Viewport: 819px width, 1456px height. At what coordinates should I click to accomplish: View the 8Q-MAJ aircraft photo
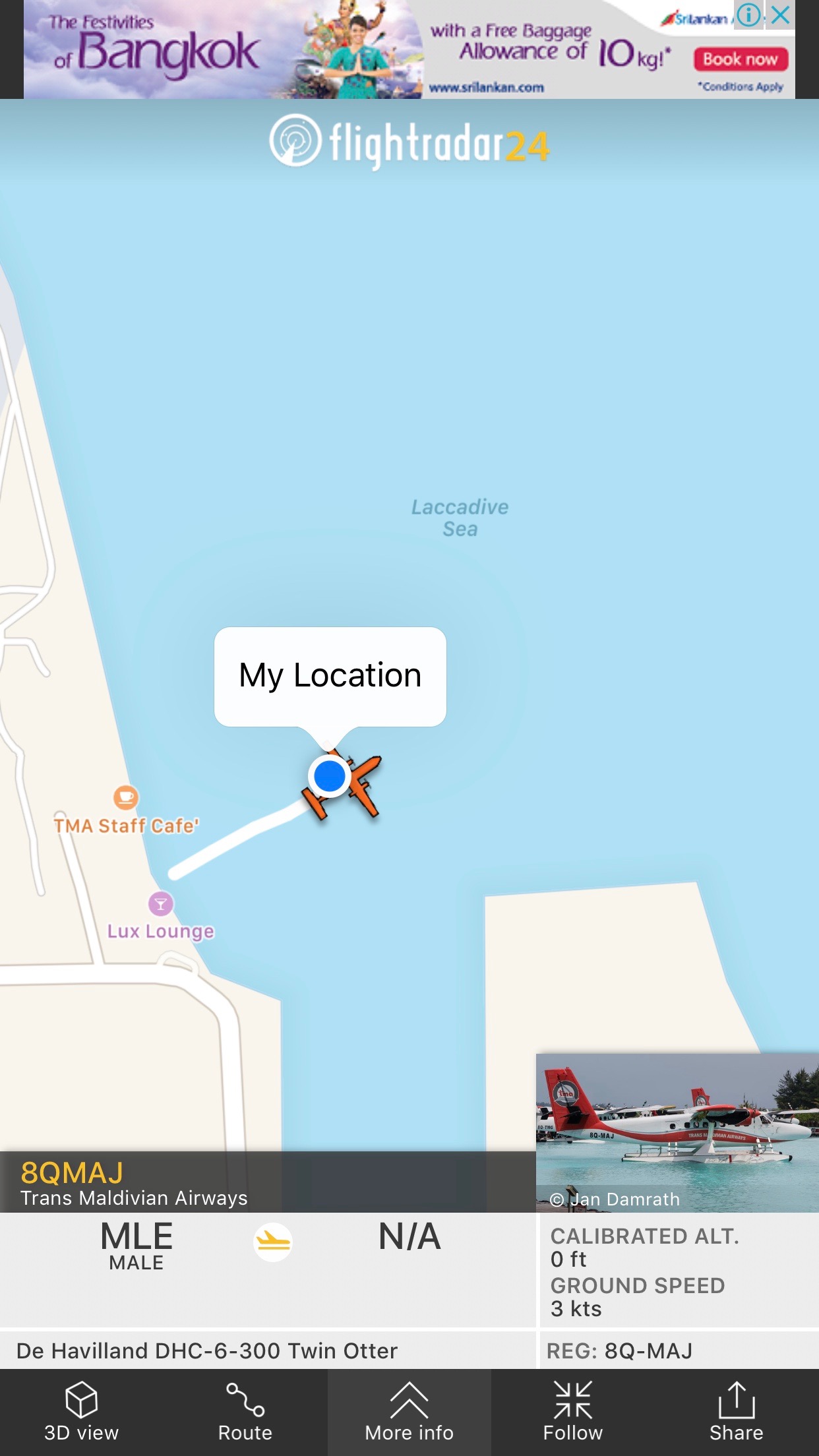click(677, 1132)
